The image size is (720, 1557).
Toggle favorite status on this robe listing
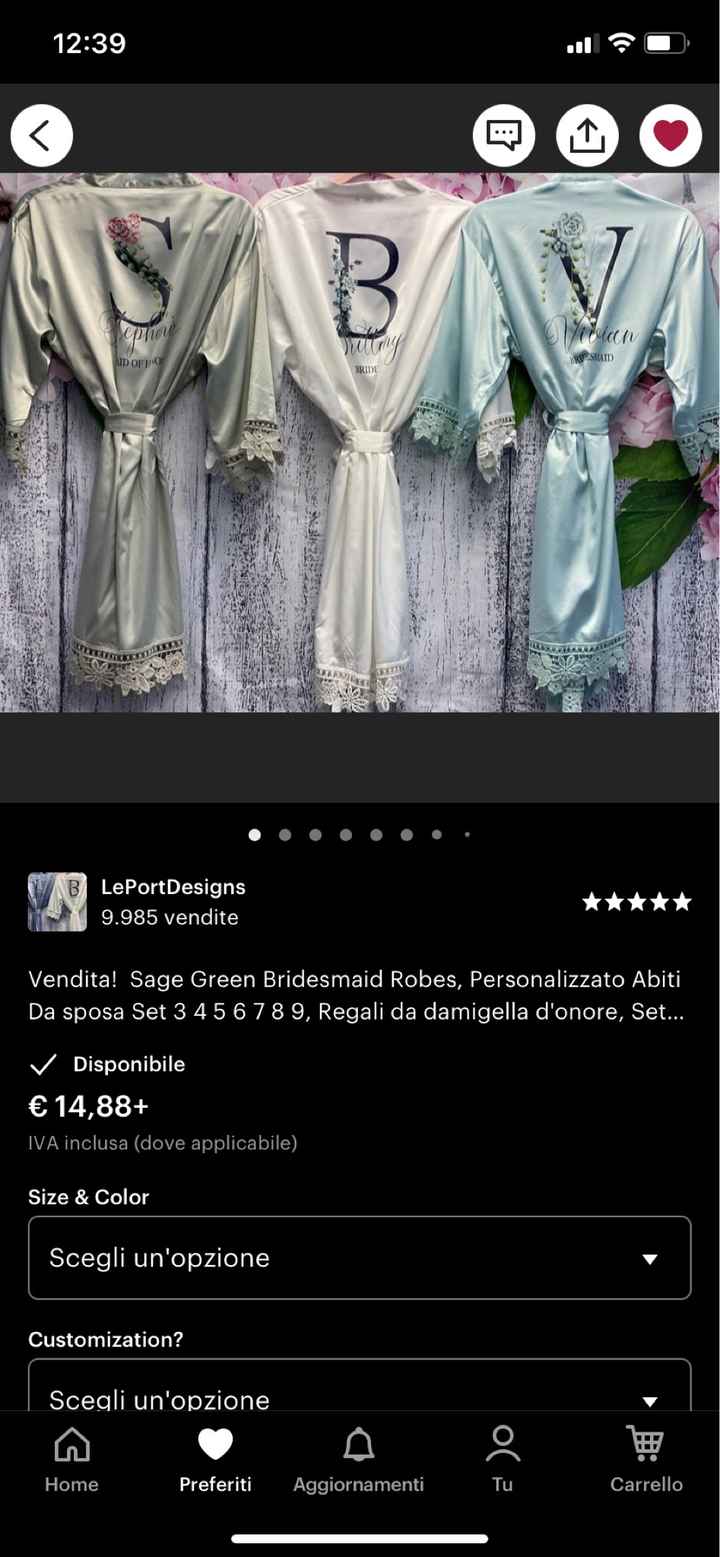670,134
